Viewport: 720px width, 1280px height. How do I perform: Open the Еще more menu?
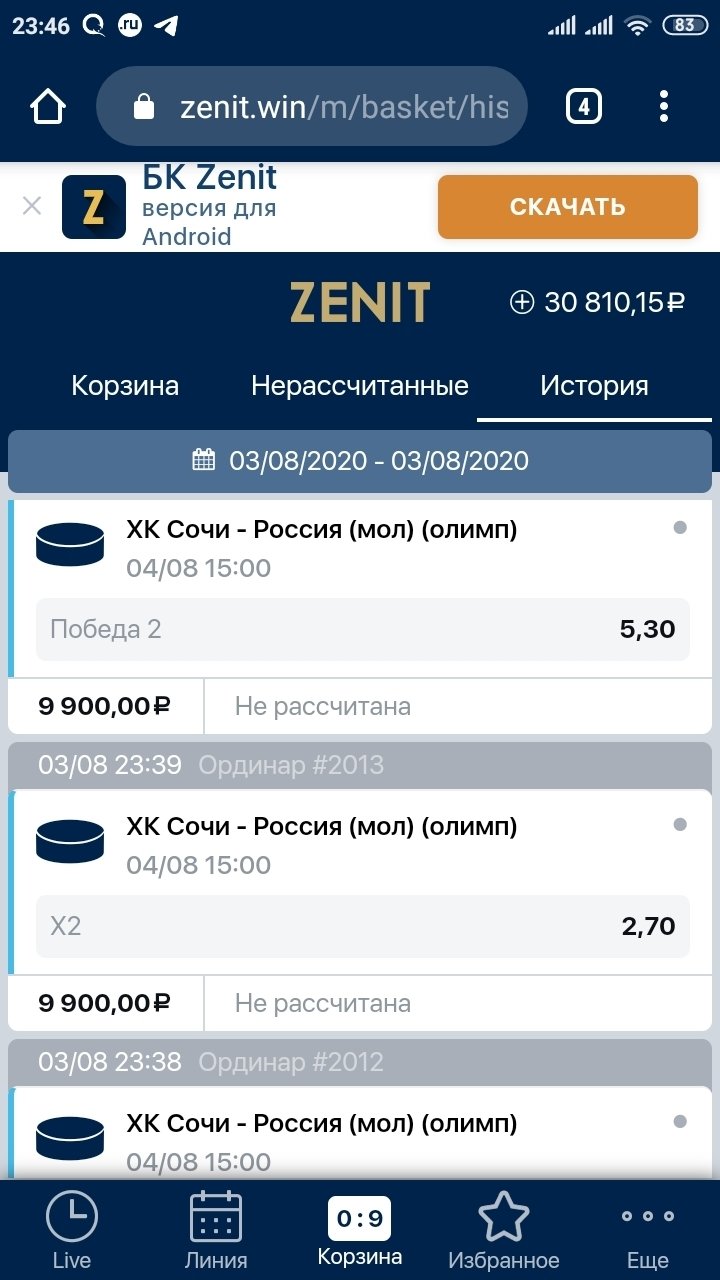pos(647,1230)
